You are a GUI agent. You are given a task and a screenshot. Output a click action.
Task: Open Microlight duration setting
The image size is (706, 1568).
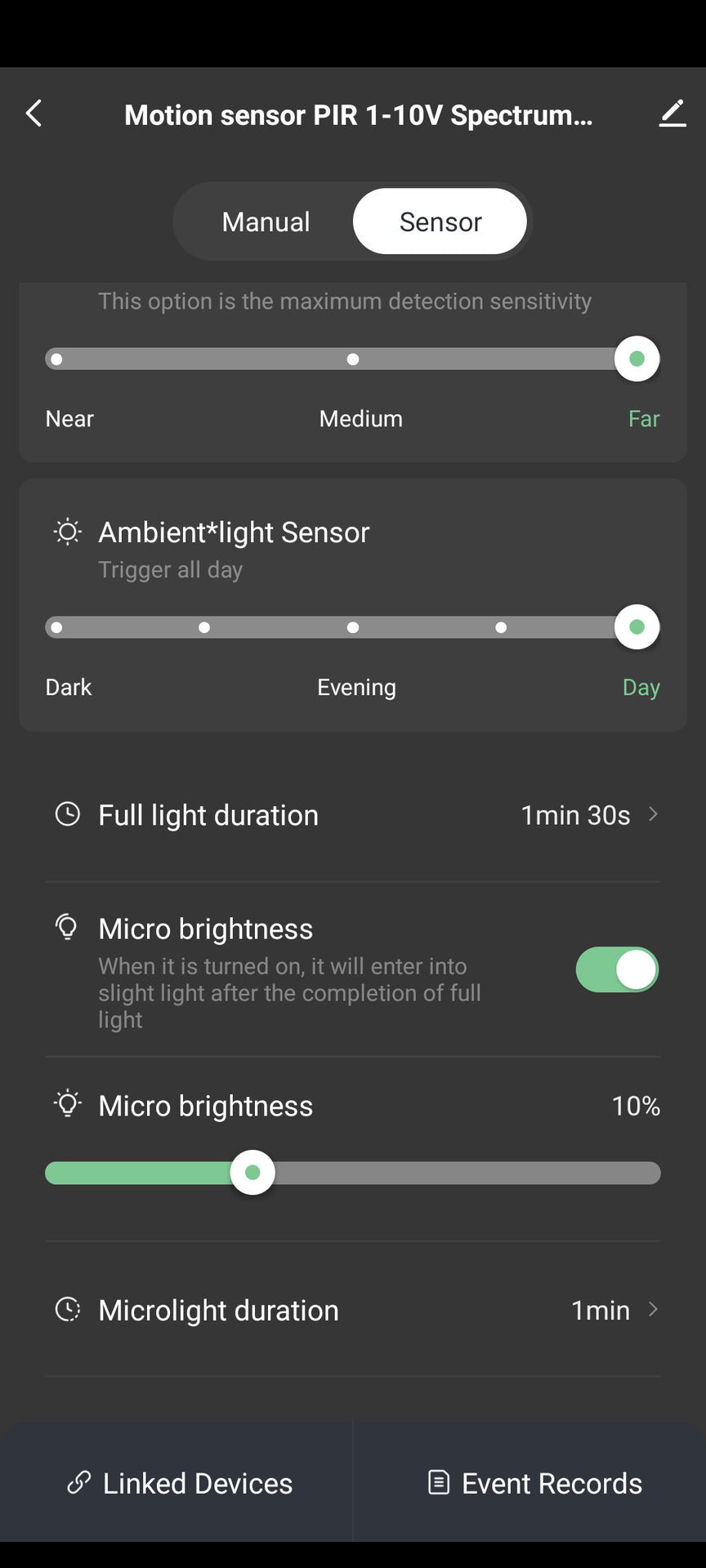click(x=353, y=1310)
